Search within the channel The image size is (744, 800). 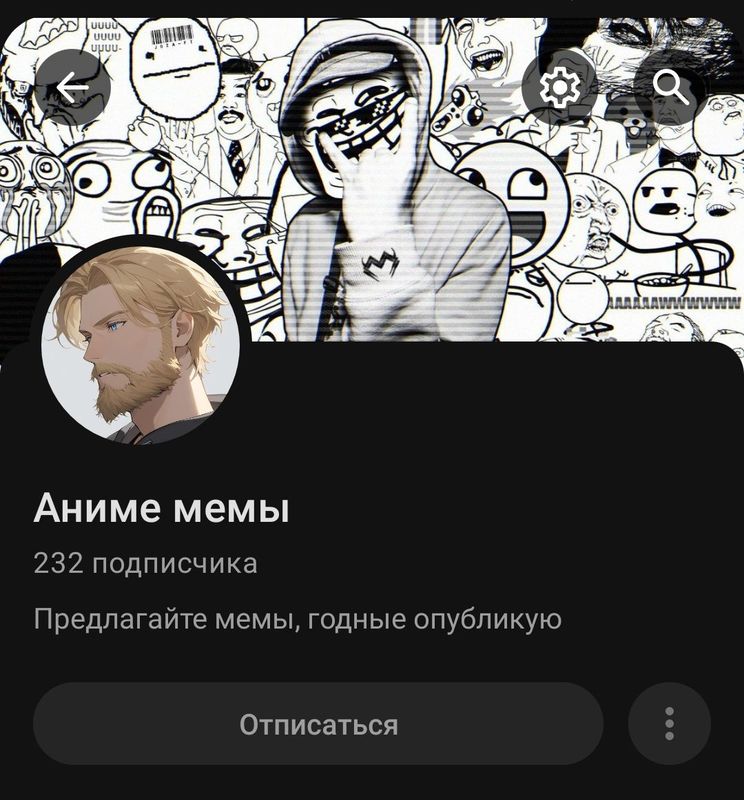coord(672,88)
